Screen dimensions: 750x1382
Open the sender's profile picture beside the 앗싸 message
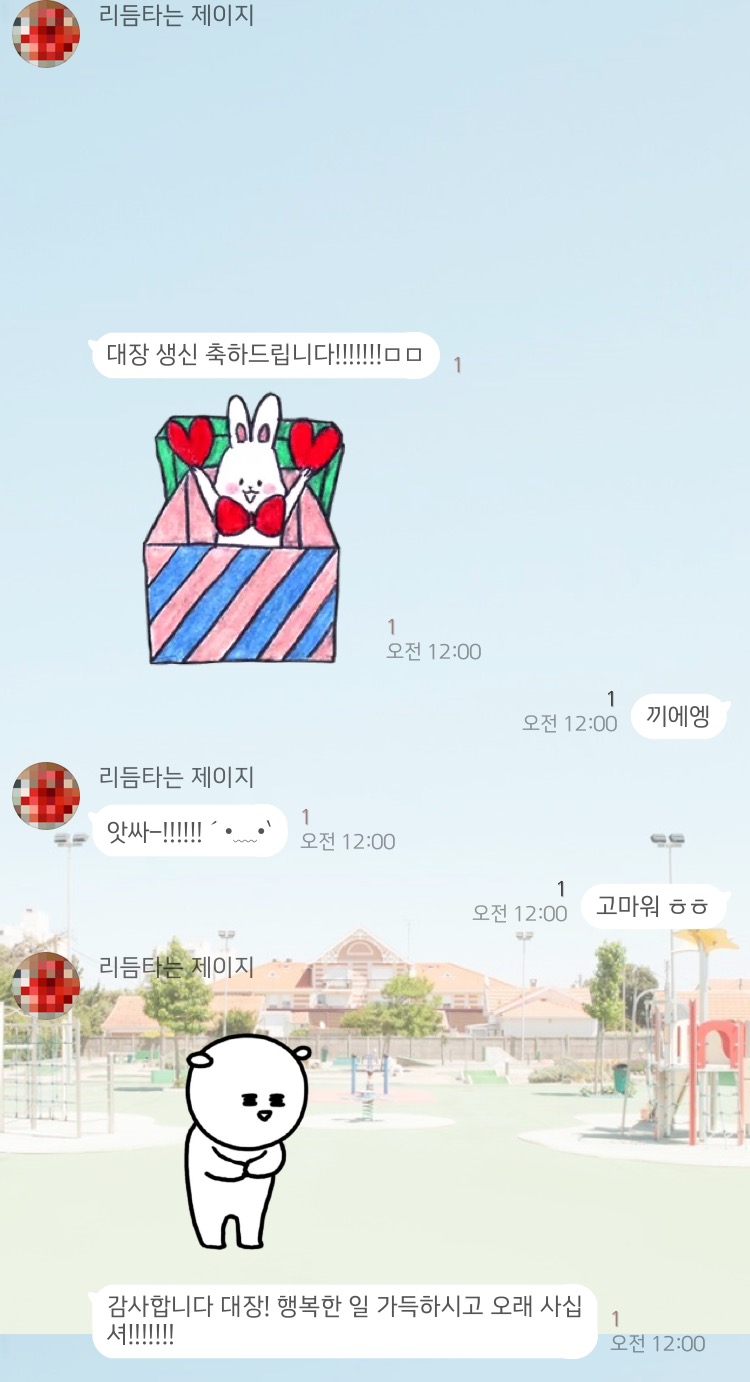[46, 795]
